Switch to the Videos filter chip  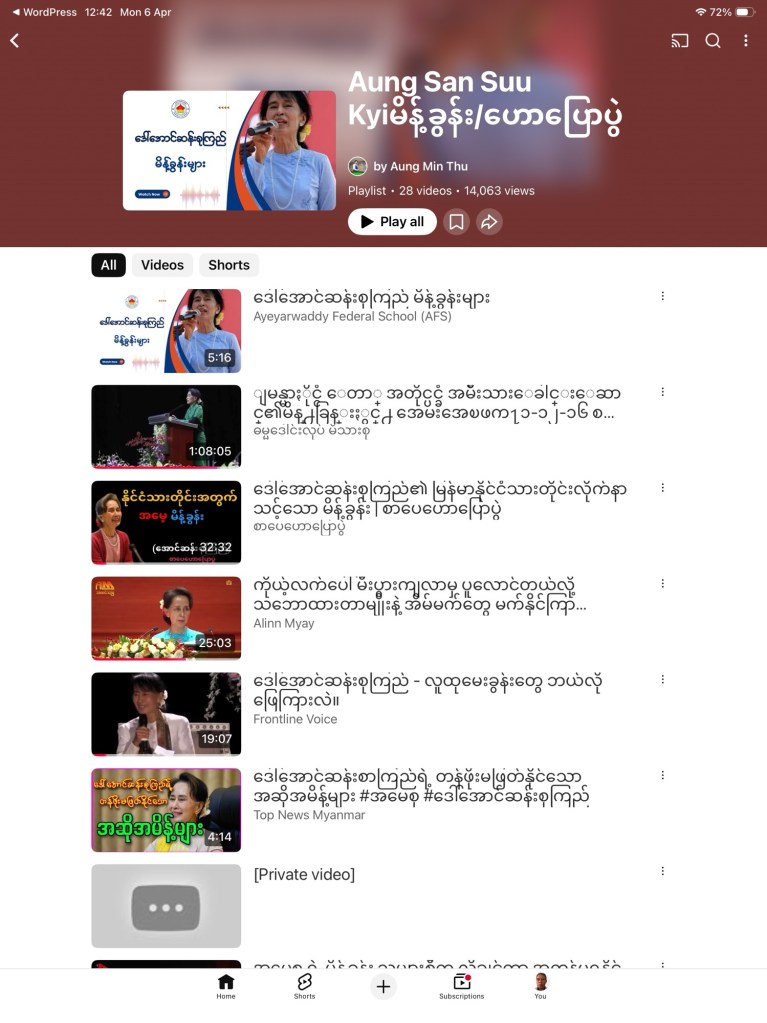pos(162,265)
